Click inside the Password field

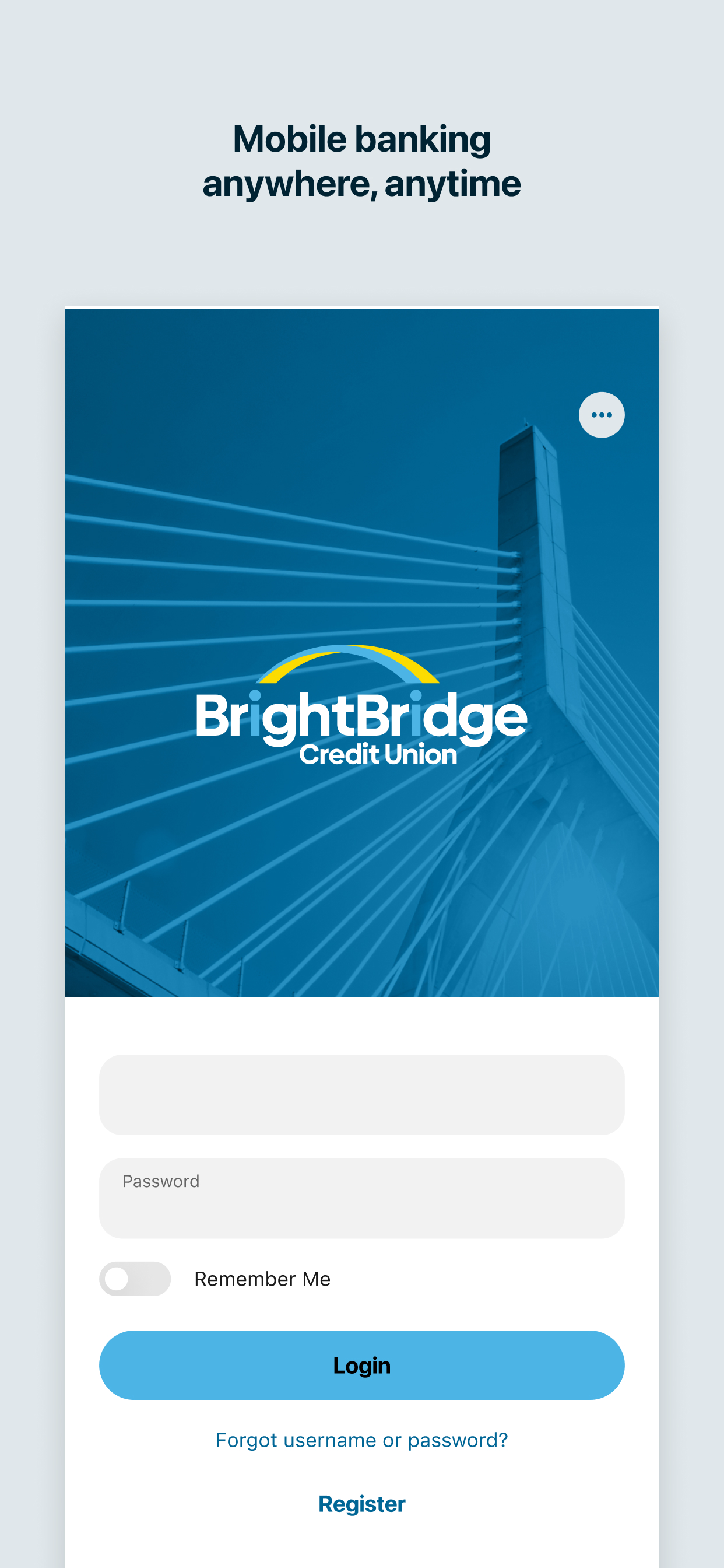[x=362, y=1196]
